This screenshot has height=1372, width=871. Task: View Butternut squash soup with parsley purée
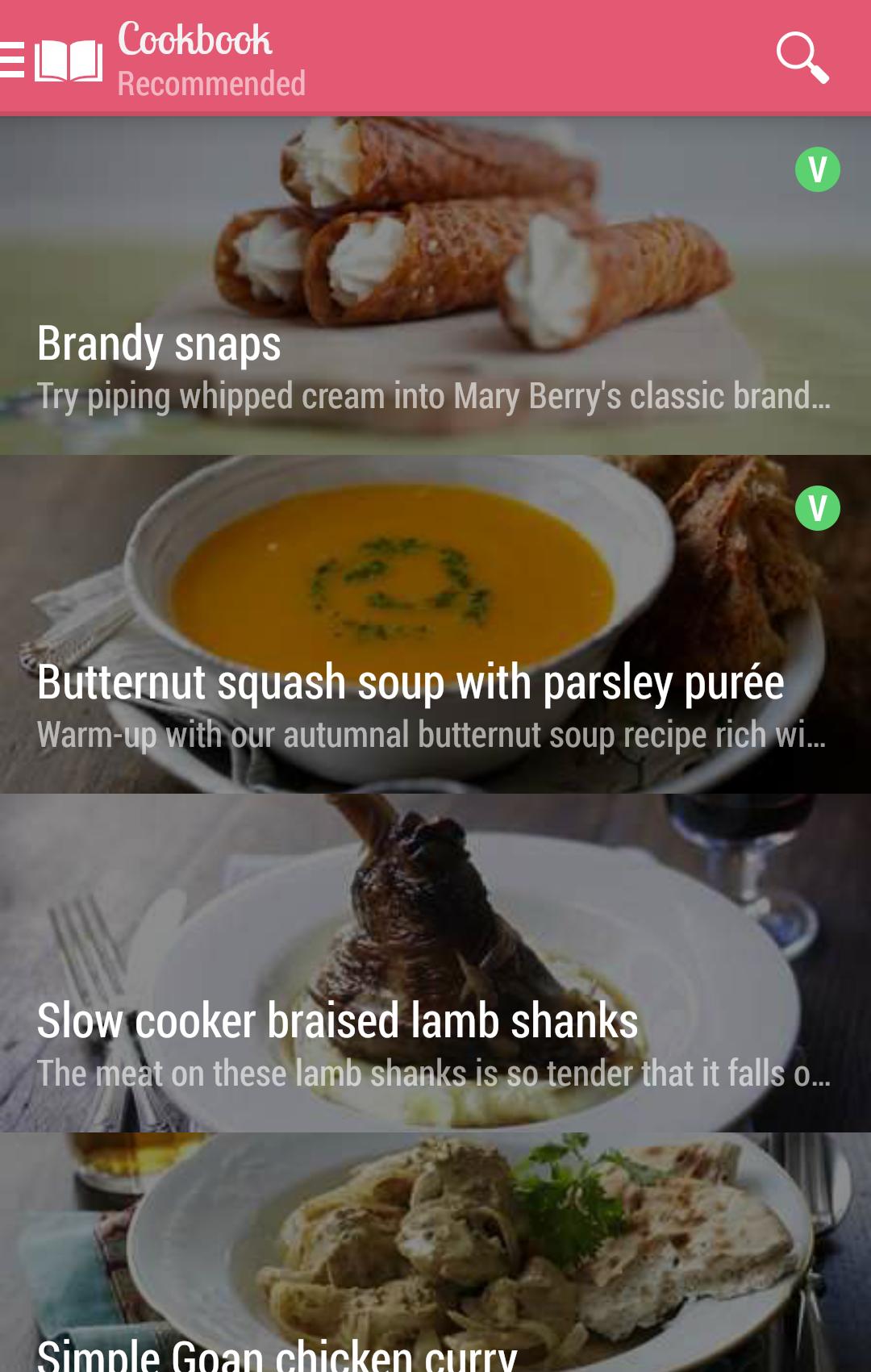(x=435, y=625)
